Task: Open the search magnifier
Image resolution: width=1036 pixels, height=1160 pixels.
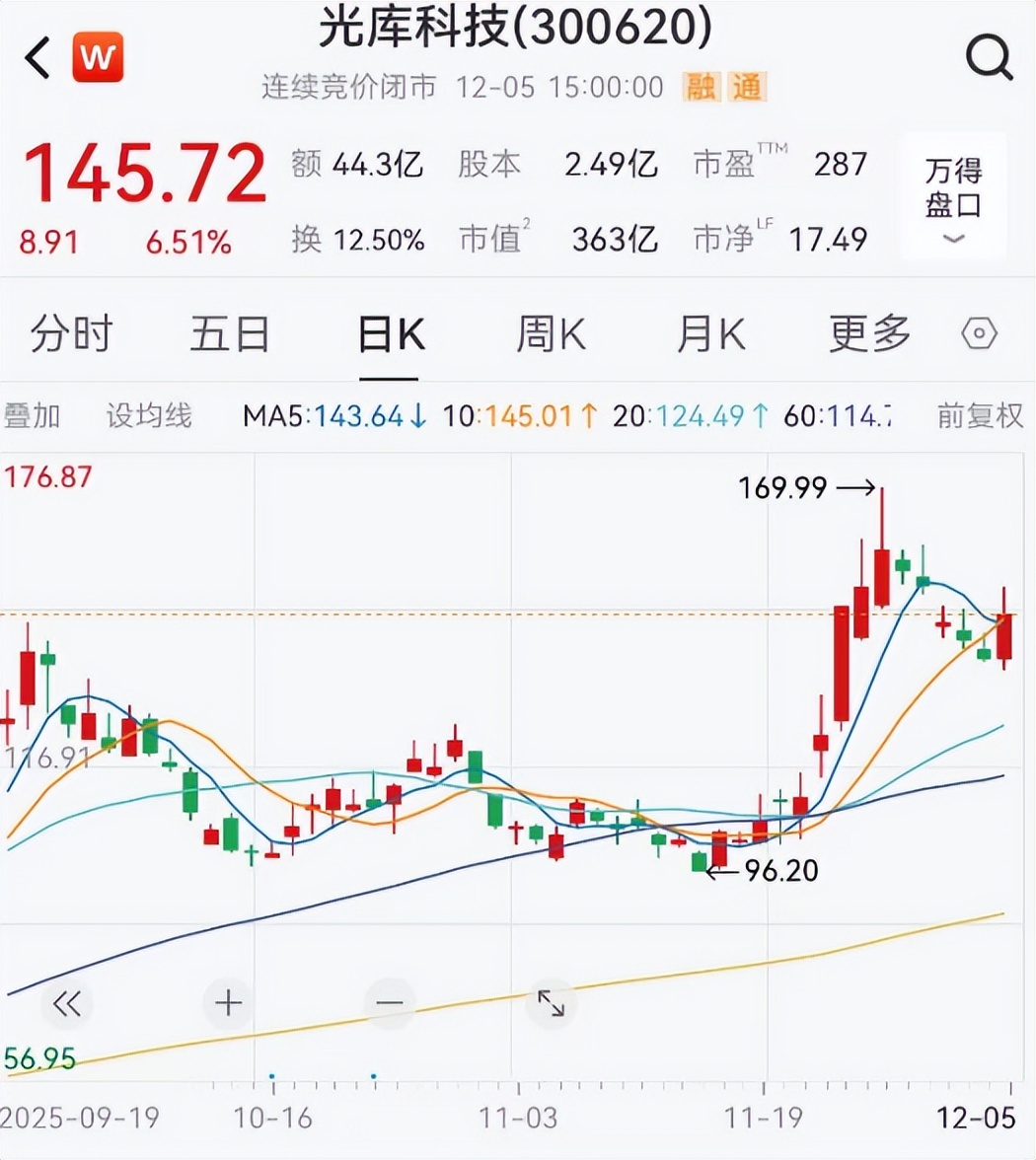Action: (989, 58)
